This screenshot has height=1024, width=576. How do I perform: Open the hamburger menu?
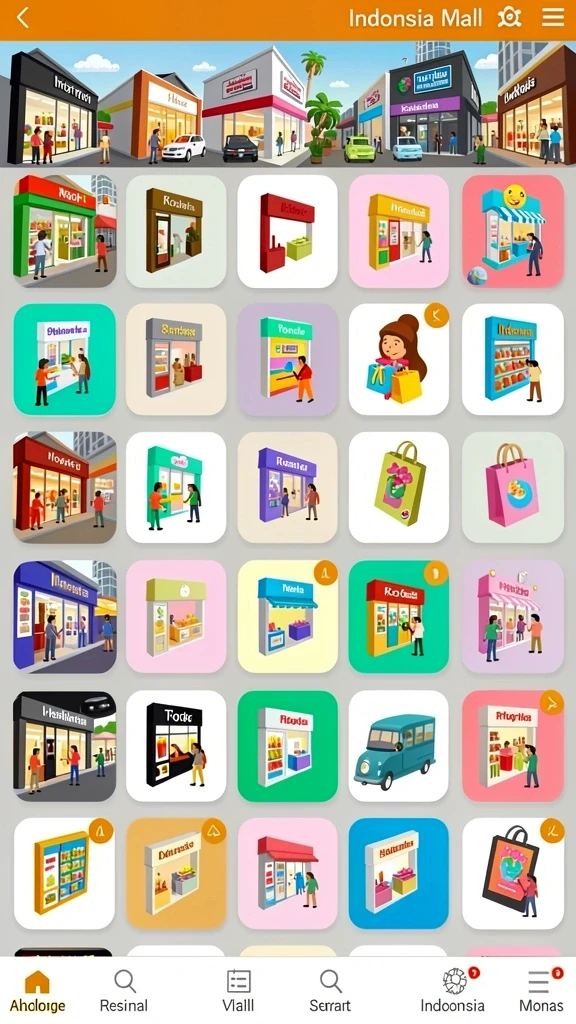point(553,17)
